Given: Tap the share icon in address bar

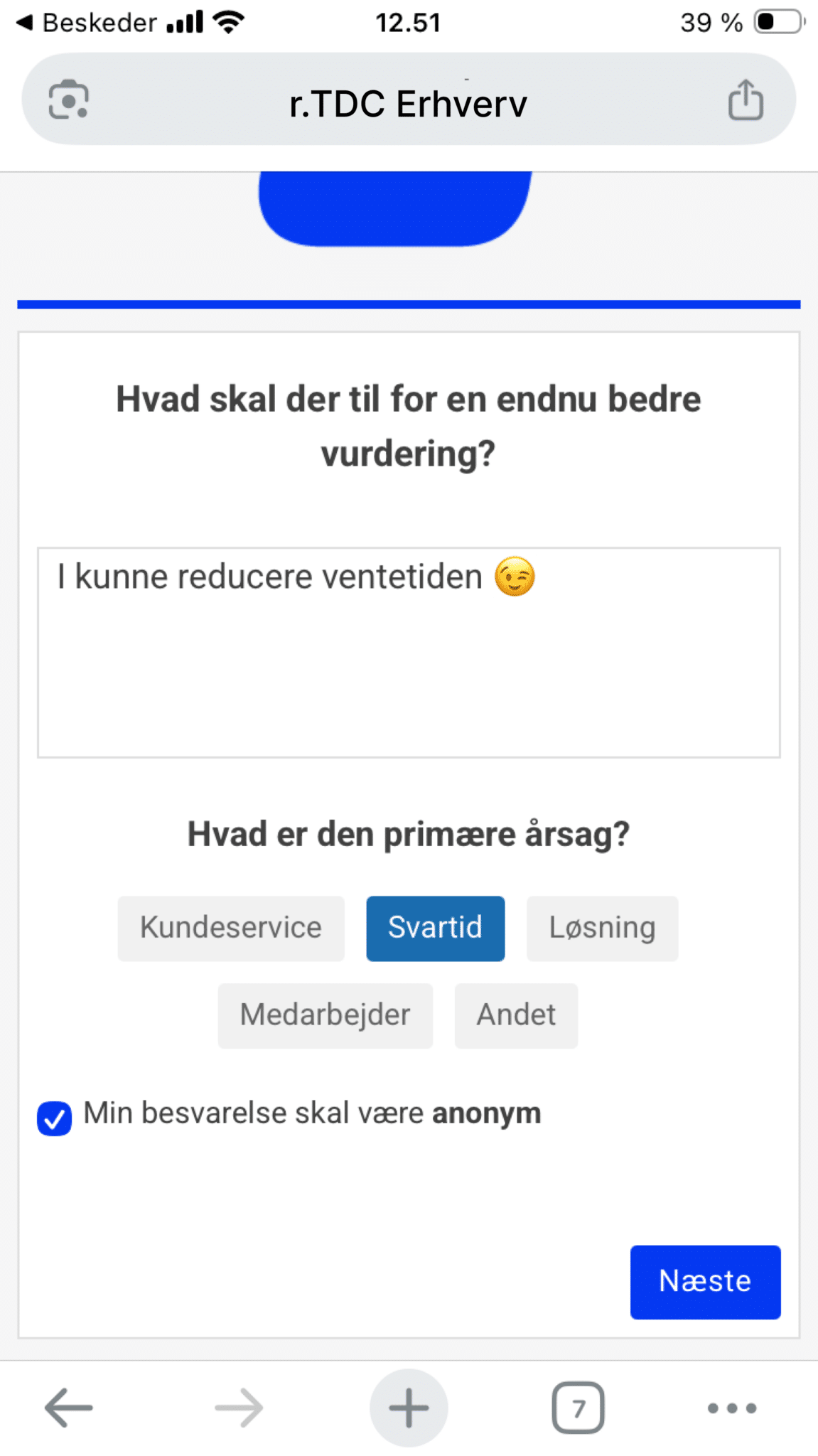Looking at the screenshot, I should (x=746, y=100).
